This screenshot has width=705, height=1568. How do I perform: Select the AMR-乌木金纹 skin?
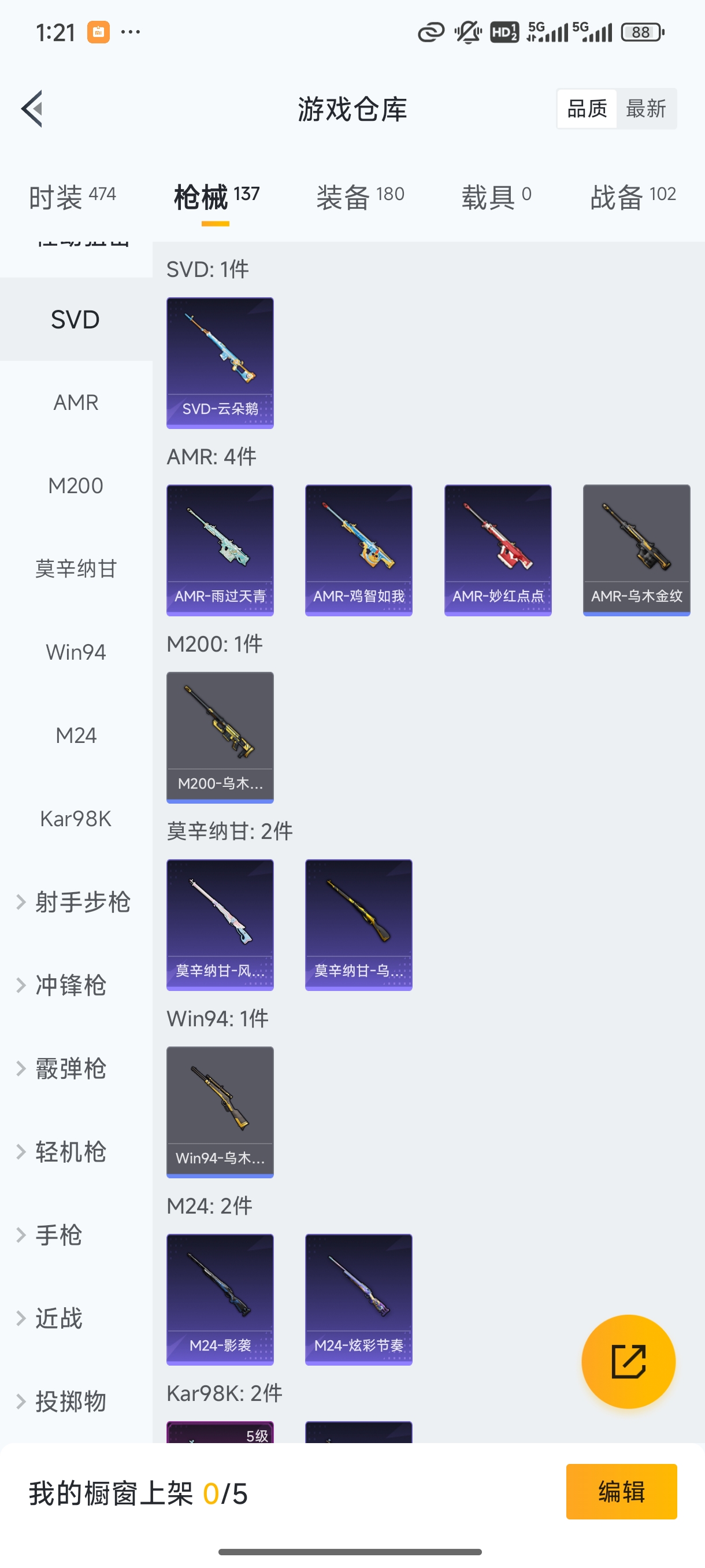[636, 550]
